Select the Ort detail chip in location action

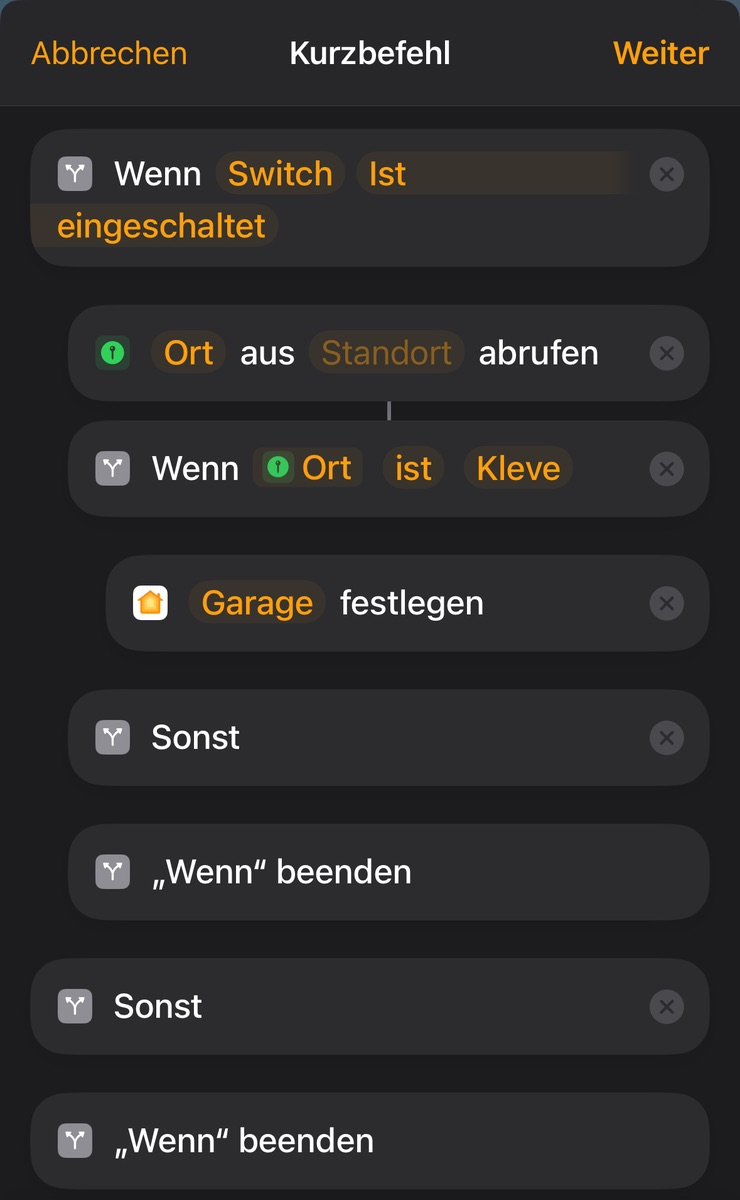(189, 353)
